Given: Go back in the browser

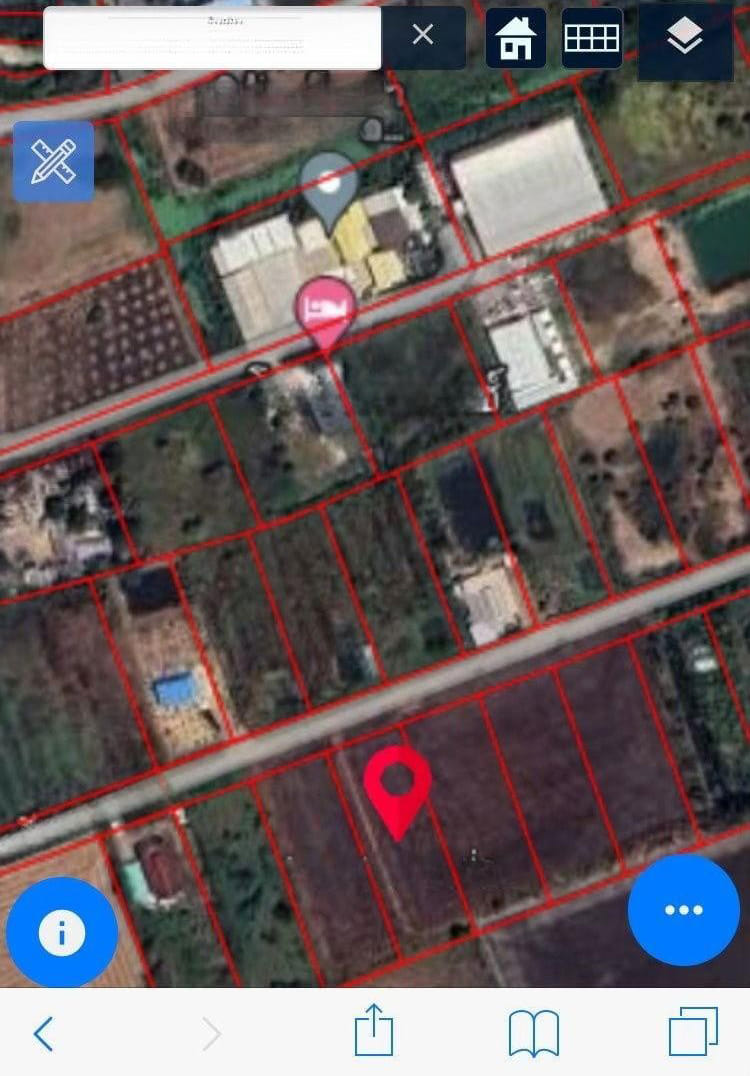Looking at the screenshot, I should click(43, 1033).
